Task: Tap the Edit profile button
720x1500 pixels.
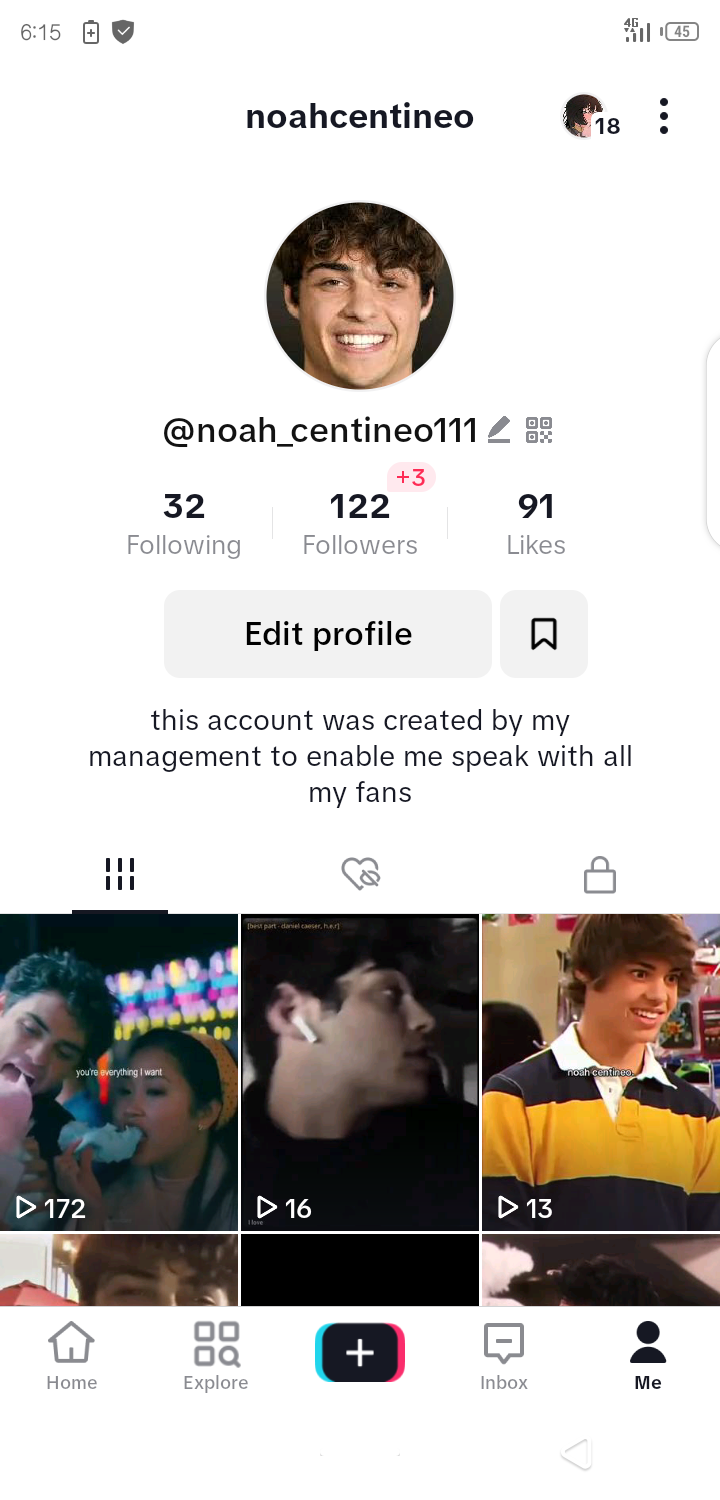Action: click(328, 634)
